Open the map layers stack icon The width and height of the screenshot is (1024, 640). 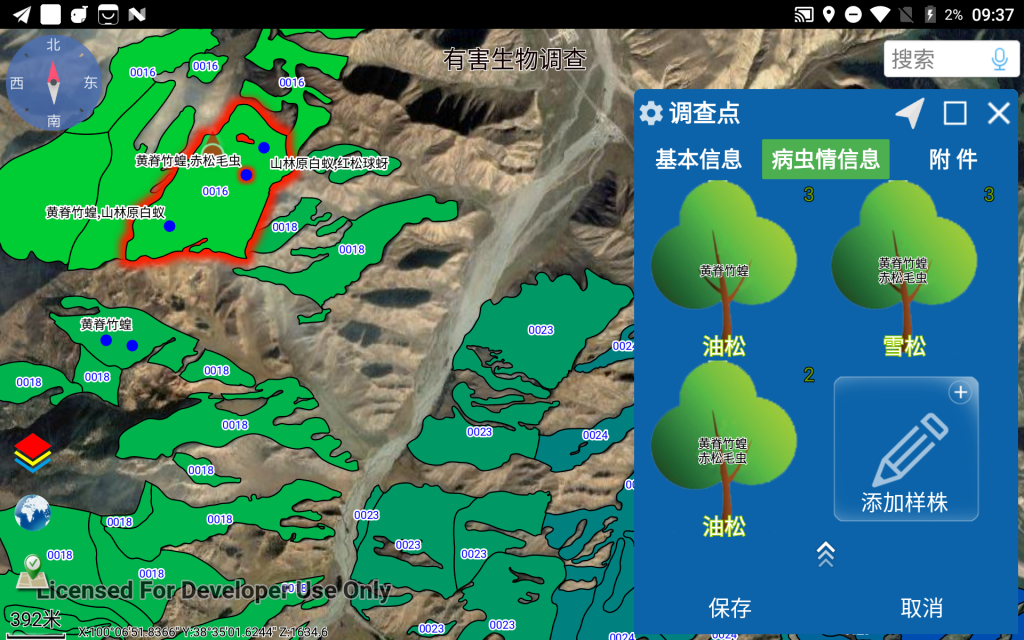33,451
